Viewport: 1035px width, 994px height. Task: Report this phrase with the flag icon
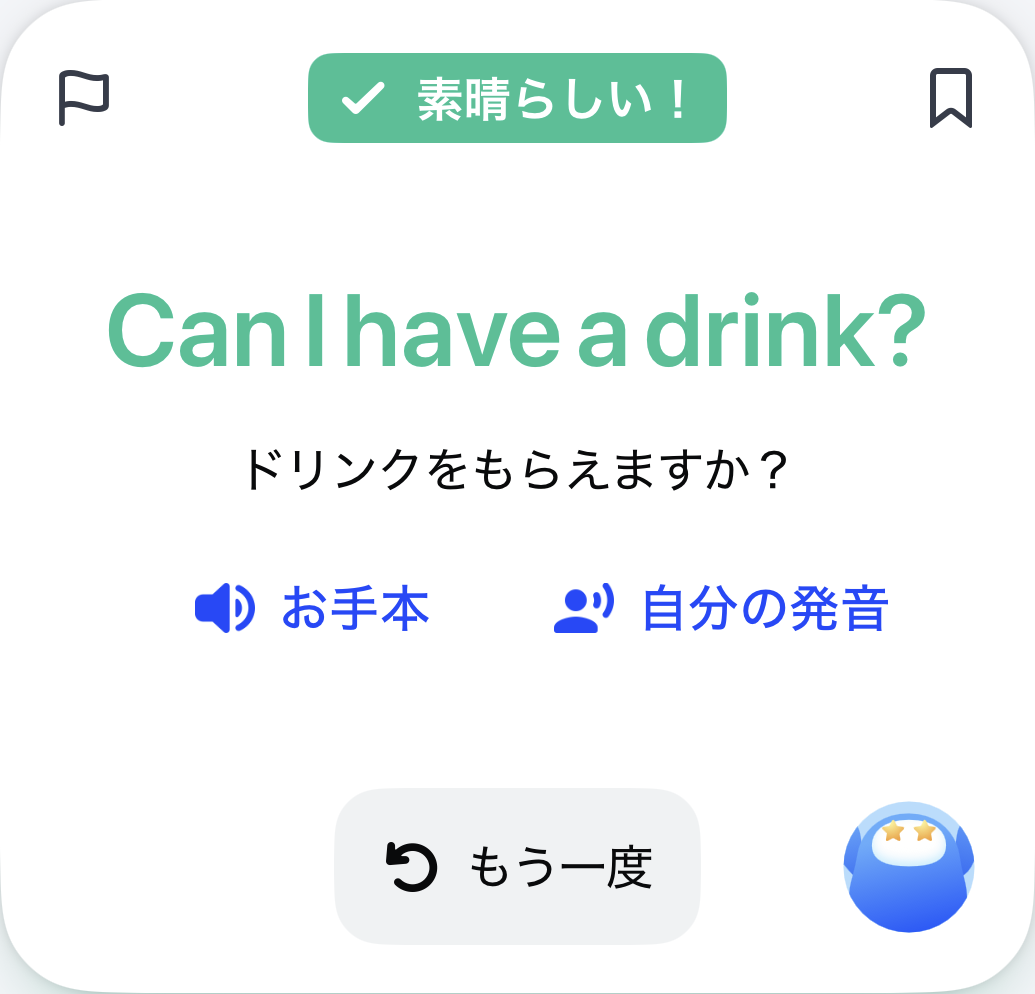[84, 98]
